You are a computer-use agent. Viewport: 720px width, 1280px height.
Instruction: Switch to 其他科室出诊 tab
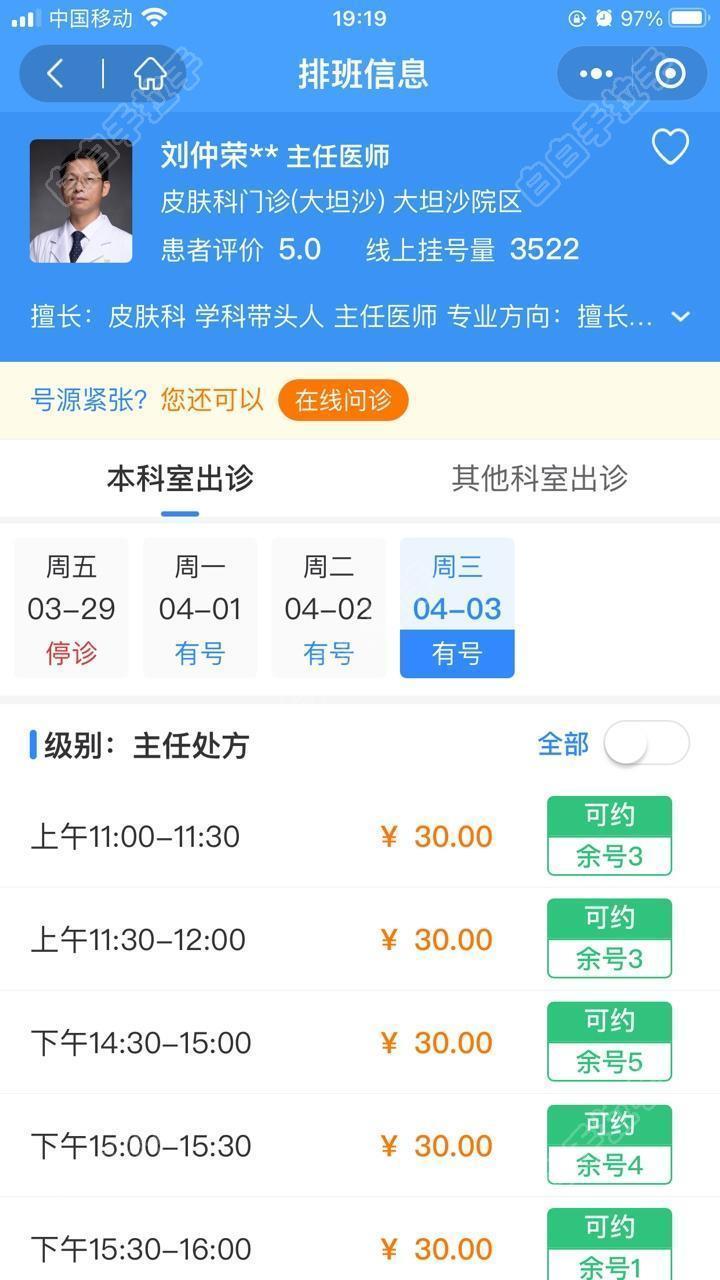[540, 478]
